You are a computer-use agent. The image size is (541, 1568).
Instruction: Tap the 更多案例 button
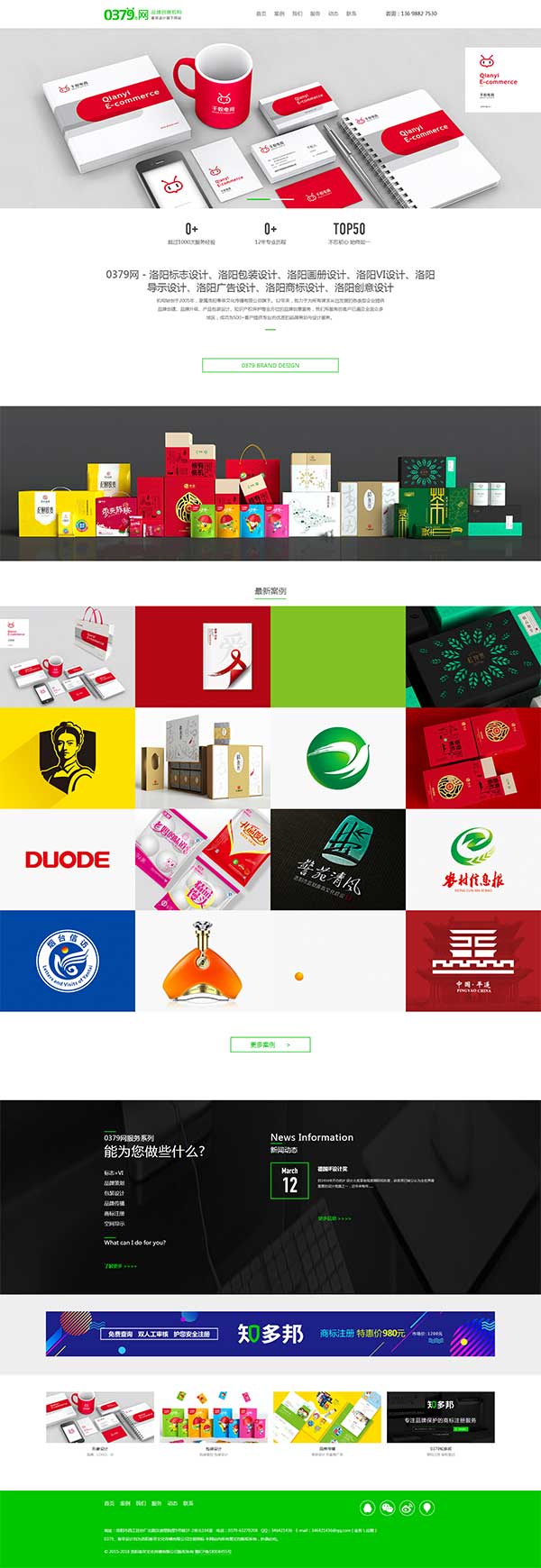click(270, 1044)
